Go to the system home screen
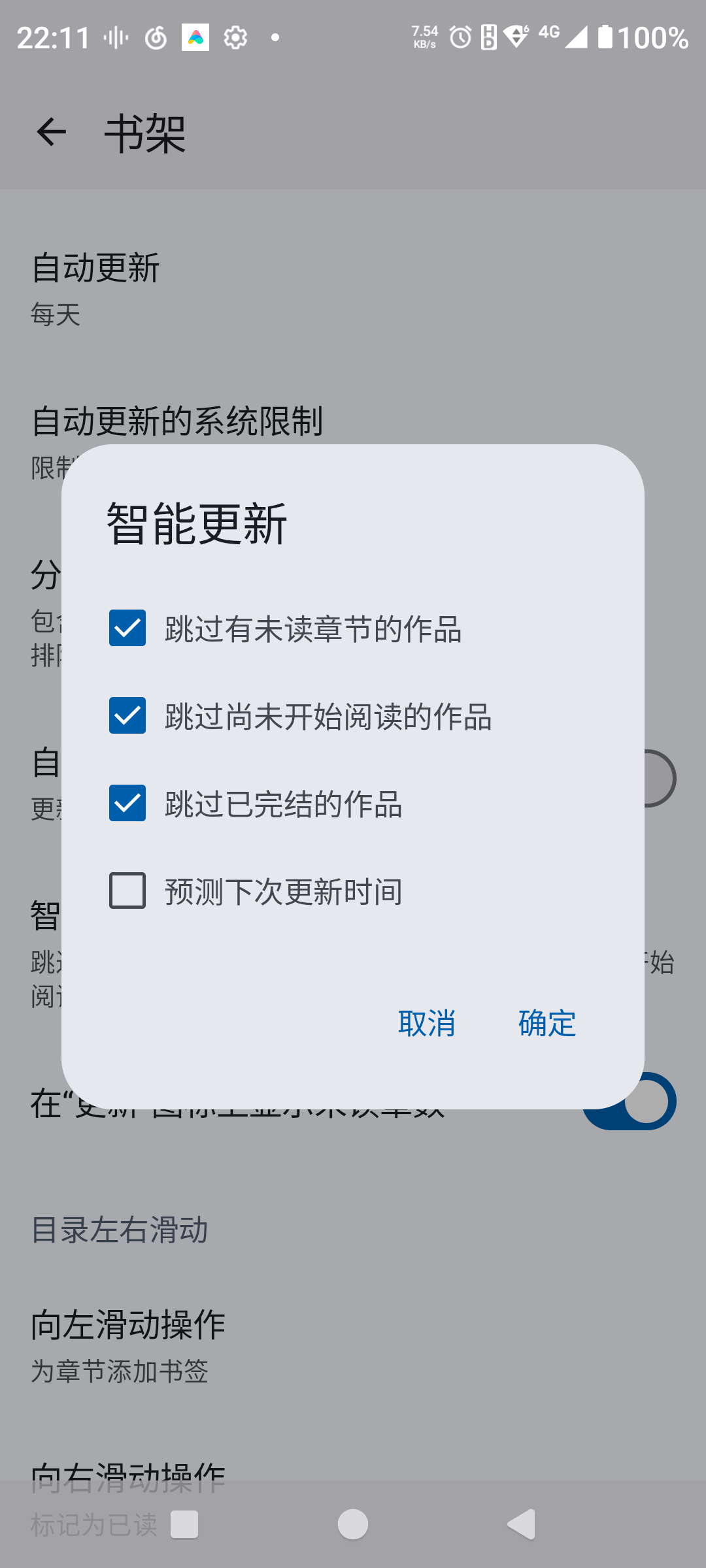This screenshot has width=706, height=1568. (x=353, y=1524)
